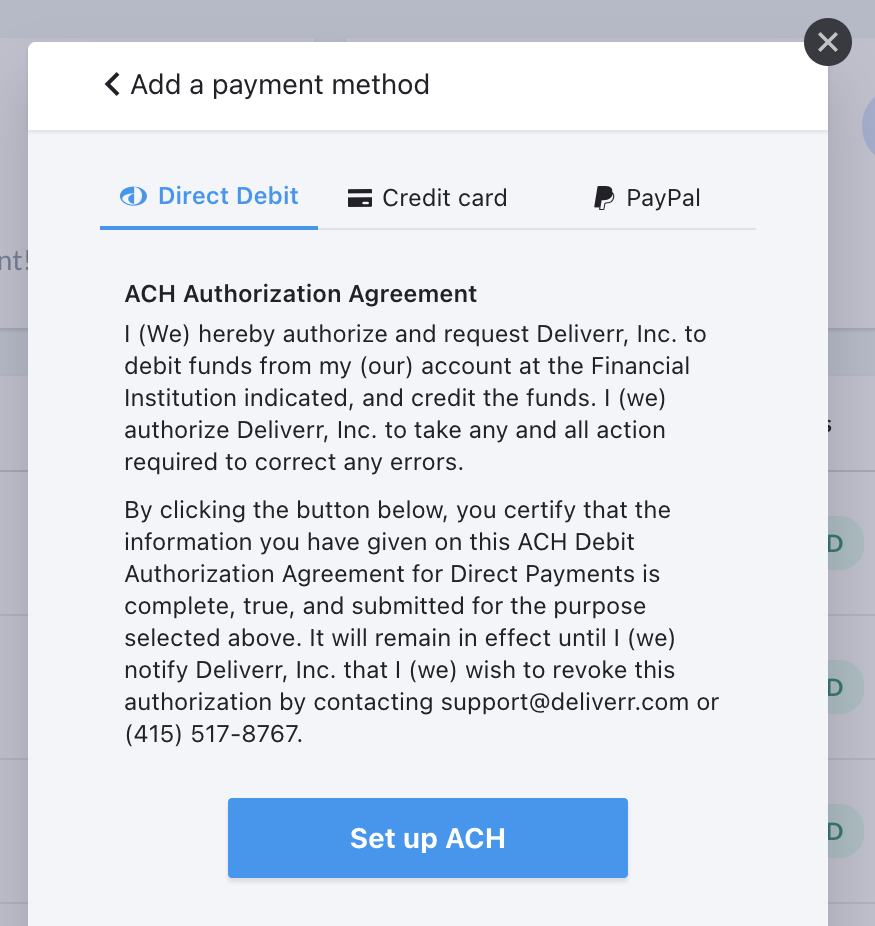Switch to the Credit card tab
Viewport: 875px width, 926px height.
click(x=428, y=198)
